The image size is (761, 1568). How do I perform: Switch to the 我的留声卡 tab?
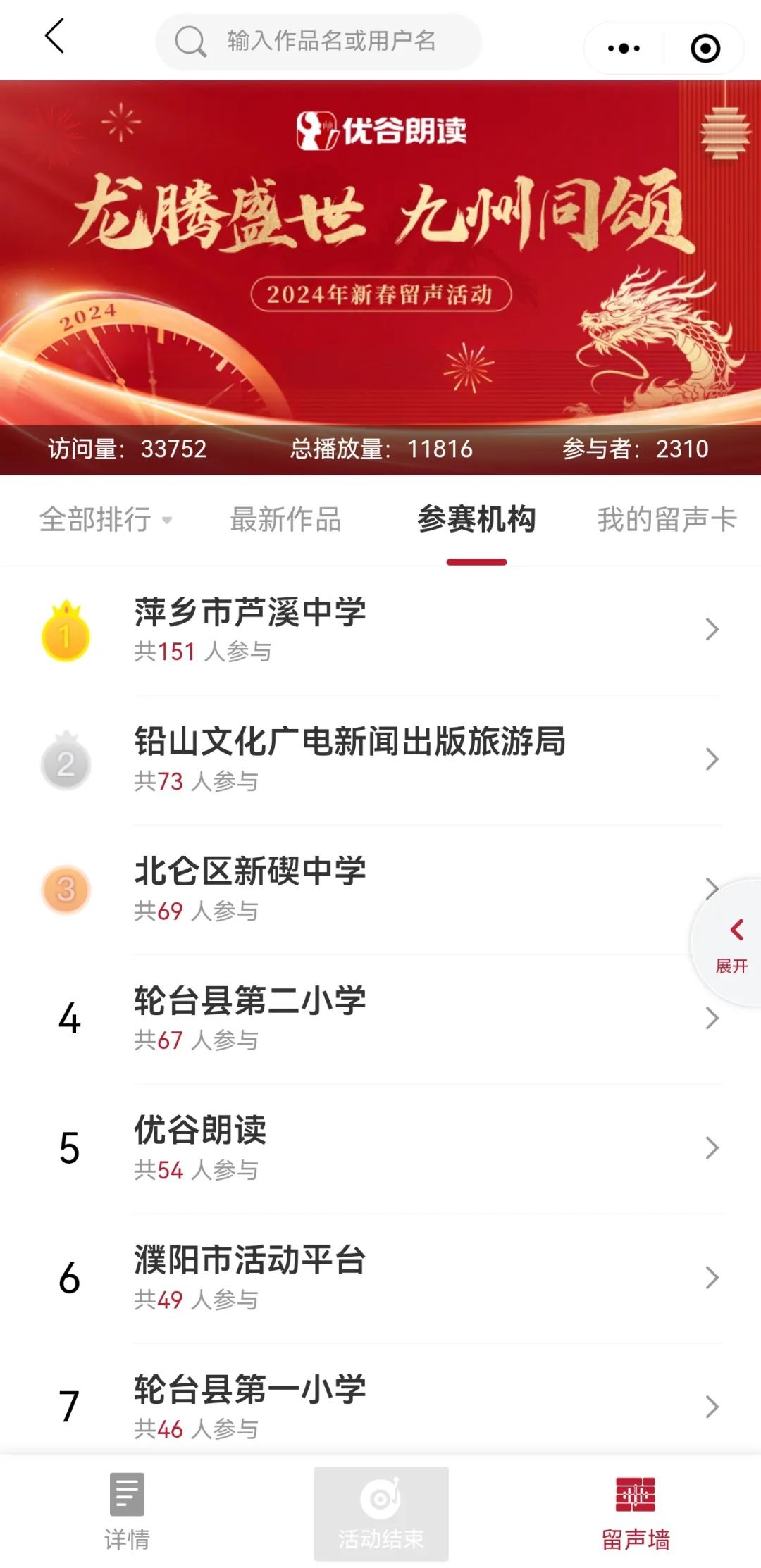pyautogui.click(x=667, y=520)
